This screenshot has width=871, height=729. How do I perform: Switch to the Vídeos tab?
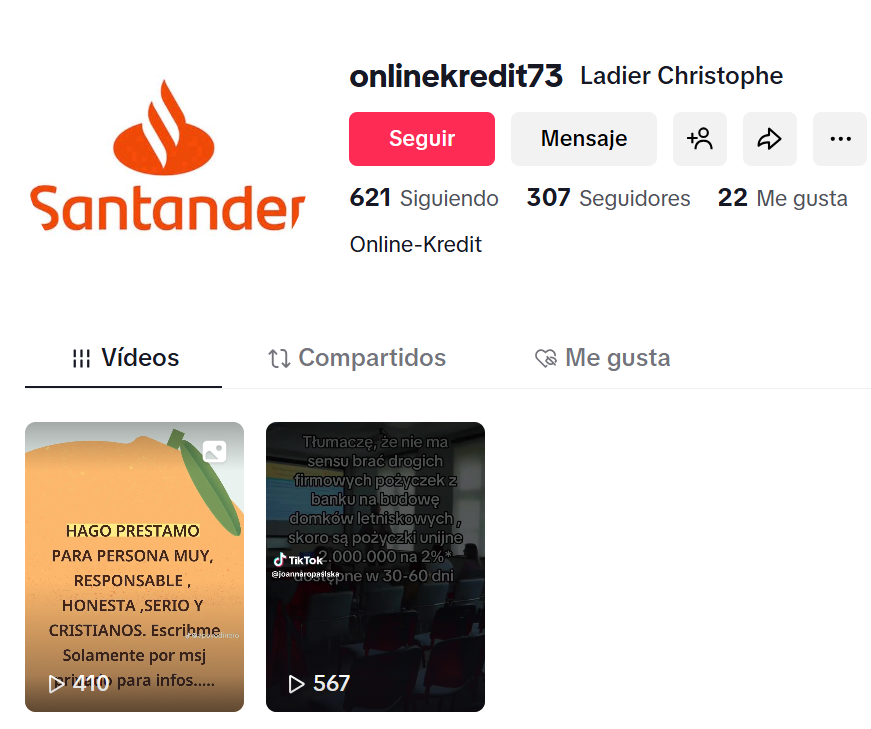pos(125,358)
